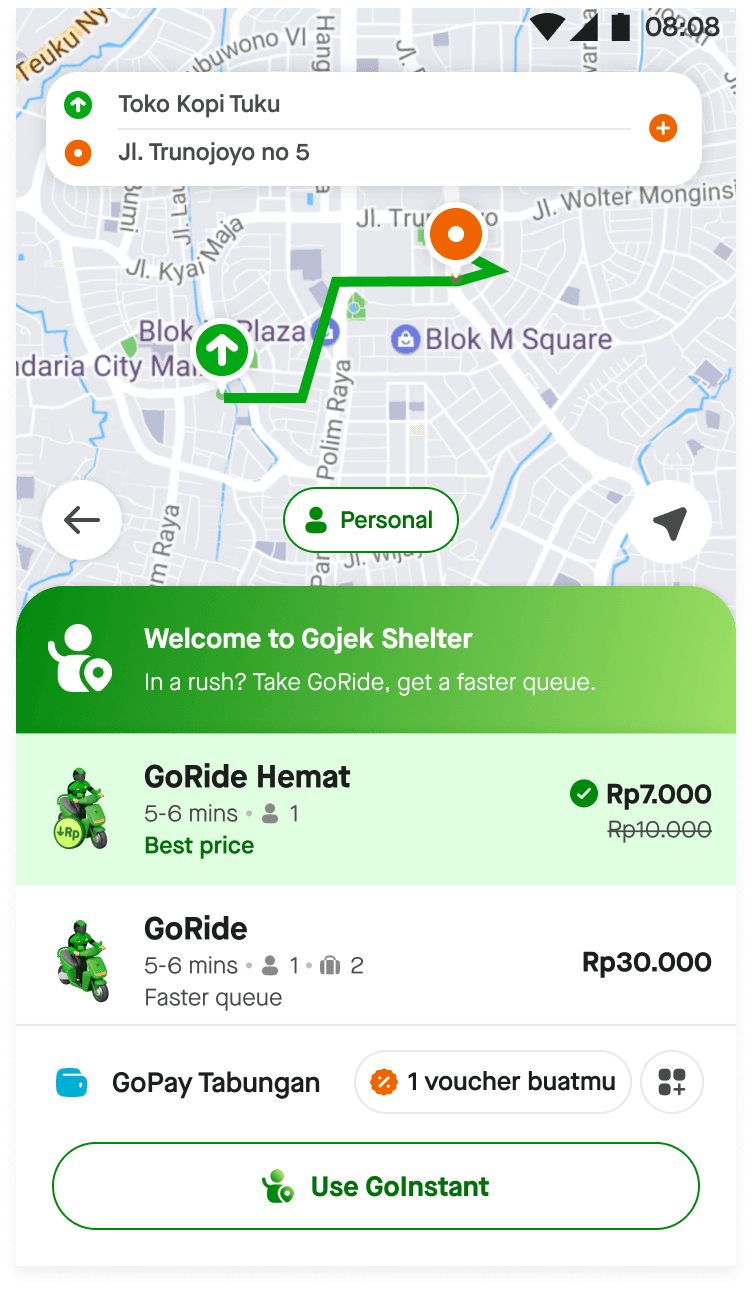Tap the back arrow to return

point(81,519)
